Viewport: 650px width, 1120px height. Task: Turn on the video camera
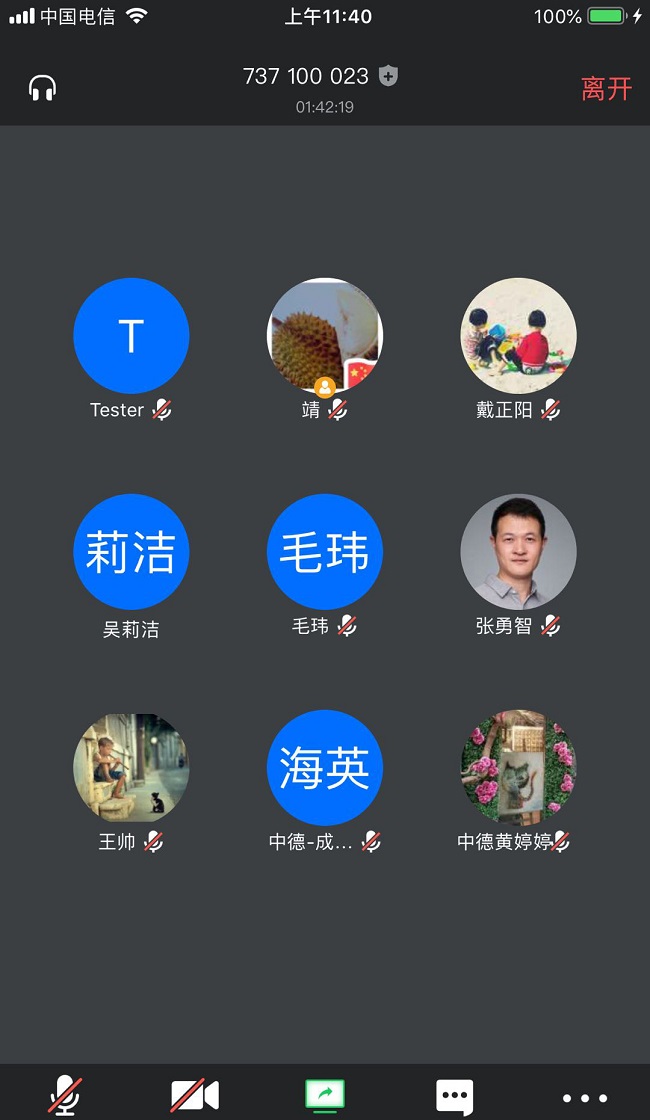tap(194, 1095)
